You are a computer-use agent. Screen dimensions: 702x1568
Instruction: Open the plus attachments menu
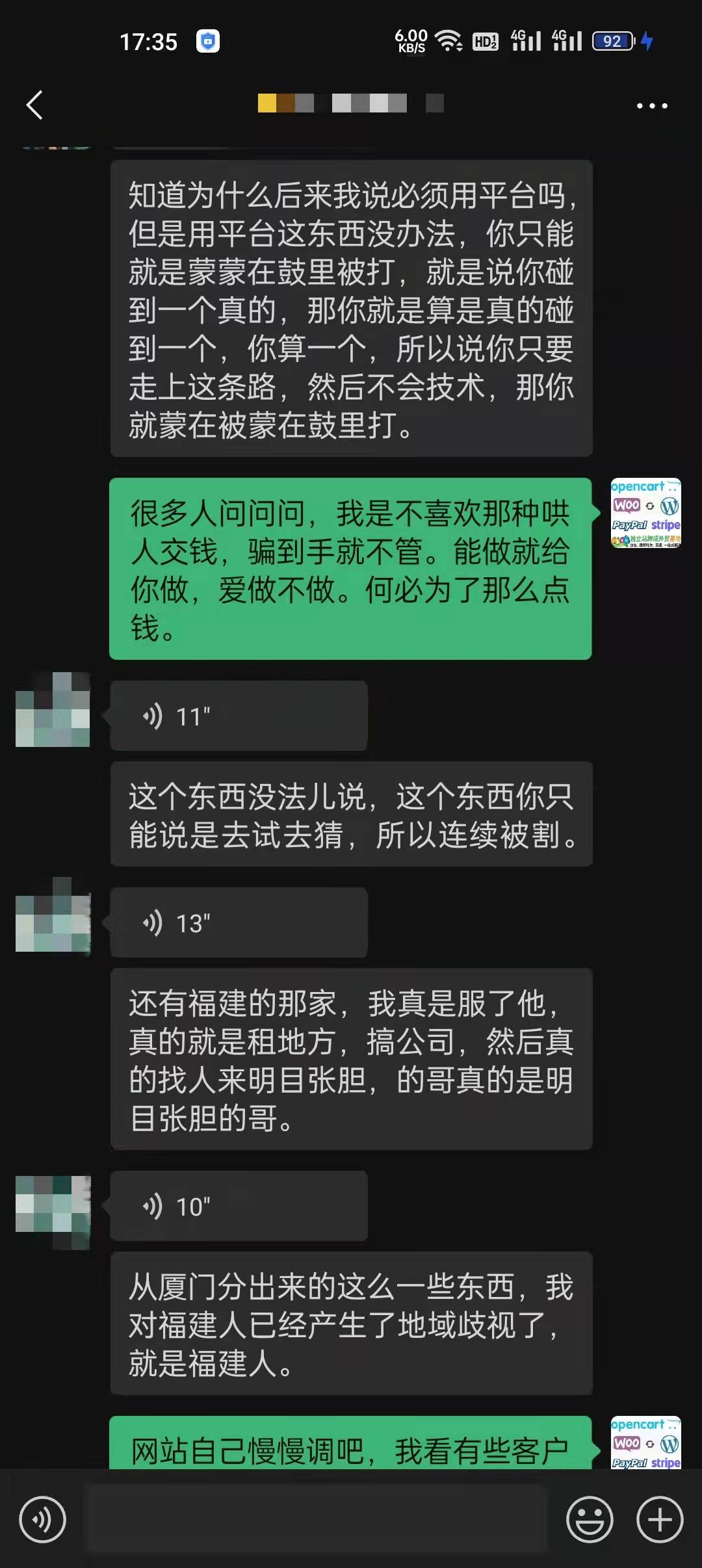point(659,1519)
